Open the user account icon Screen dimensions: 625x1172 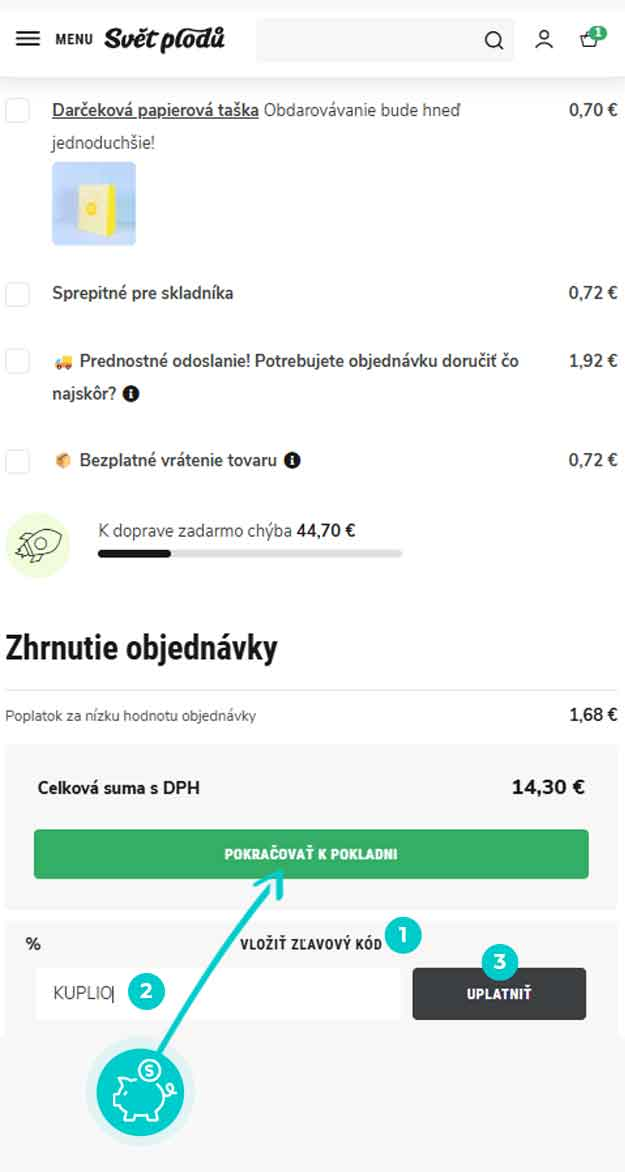point(544,39)
